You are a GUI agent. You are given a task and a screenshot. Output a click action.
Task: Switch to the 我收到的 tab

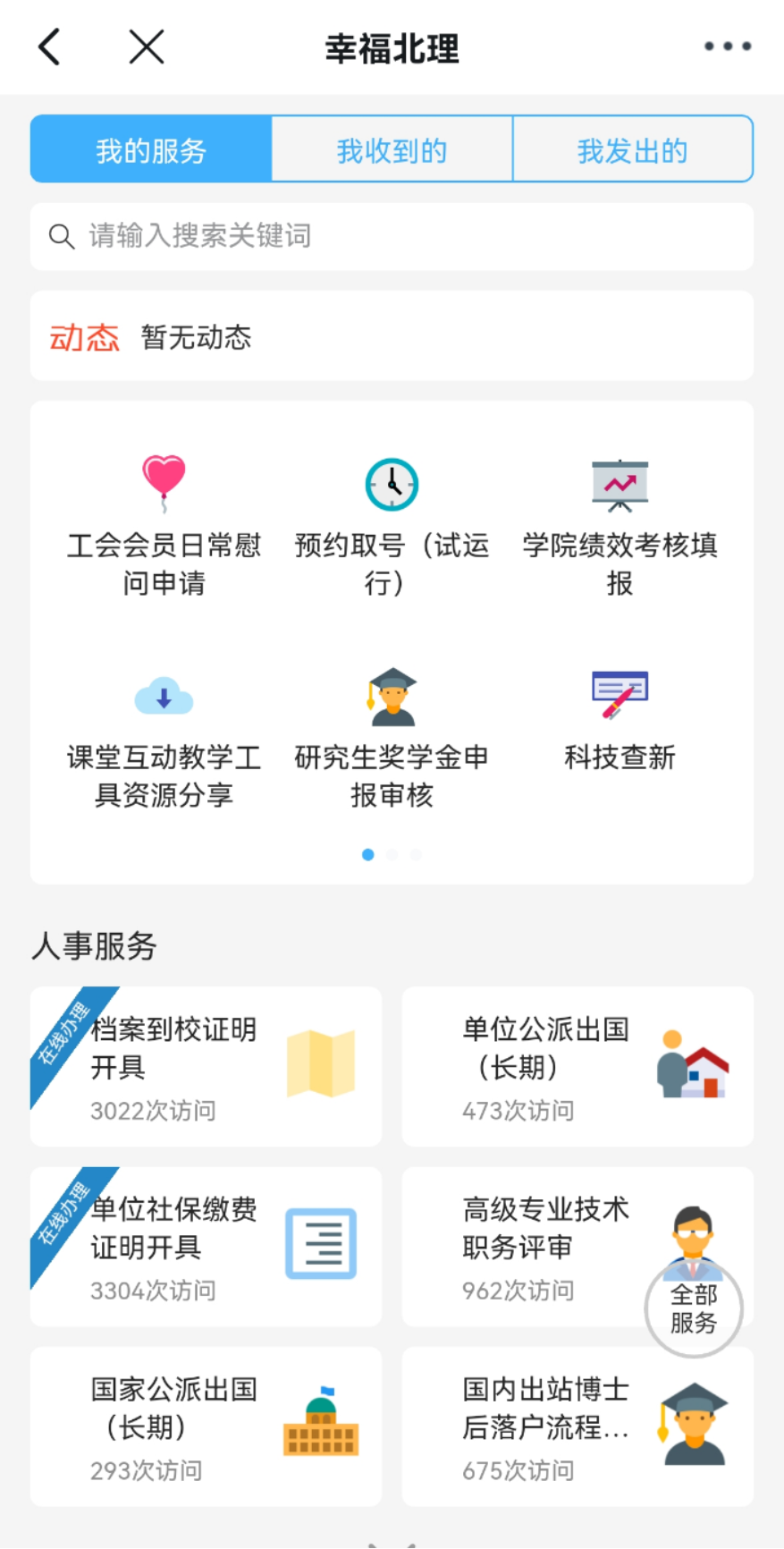[x=392, y=150]
